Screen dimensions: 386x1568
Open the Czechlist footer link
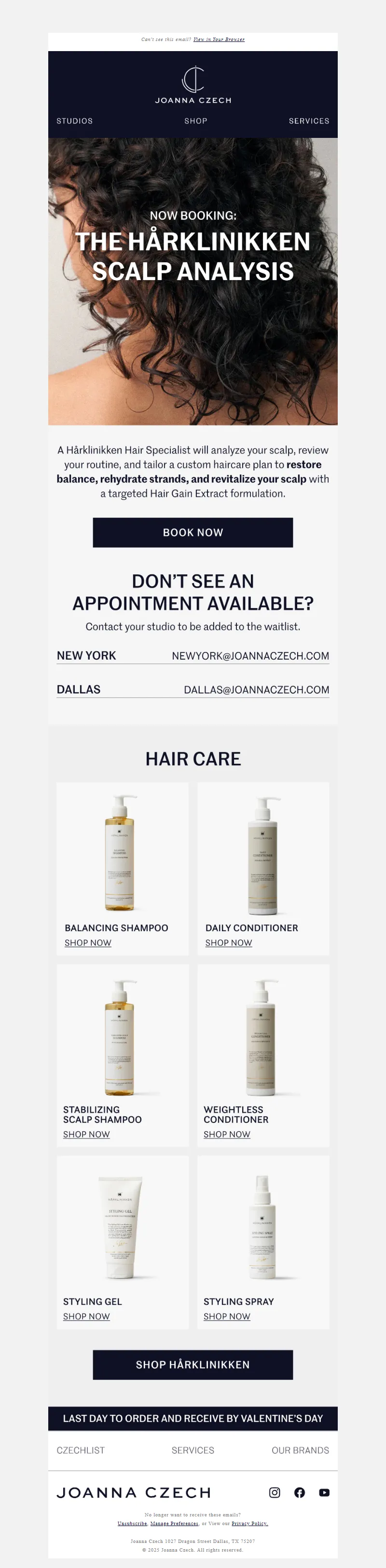(81, 1450)
